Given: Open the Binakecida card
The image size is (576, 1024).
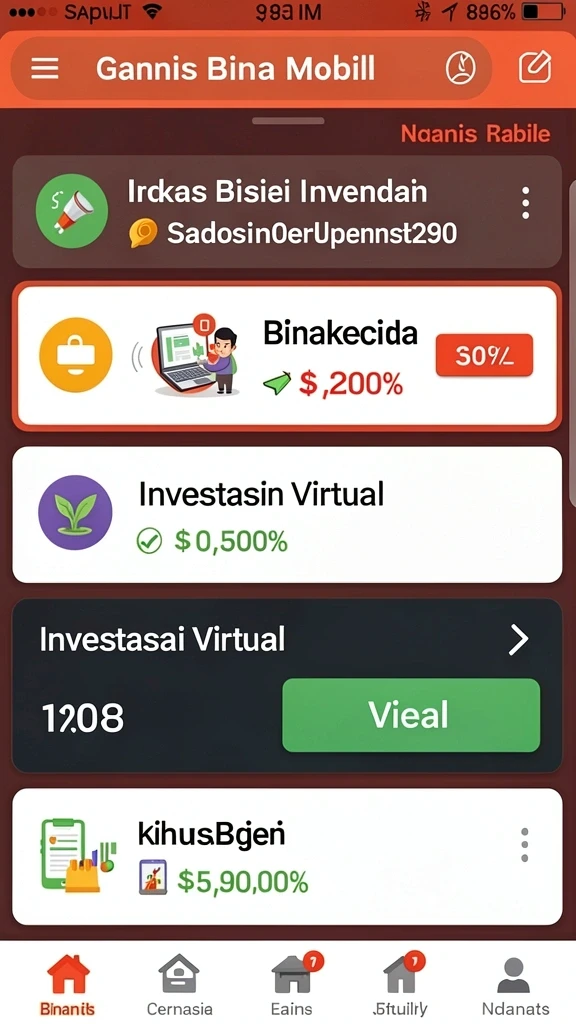Looking at the screenshot, I should [x=287, y=356].
